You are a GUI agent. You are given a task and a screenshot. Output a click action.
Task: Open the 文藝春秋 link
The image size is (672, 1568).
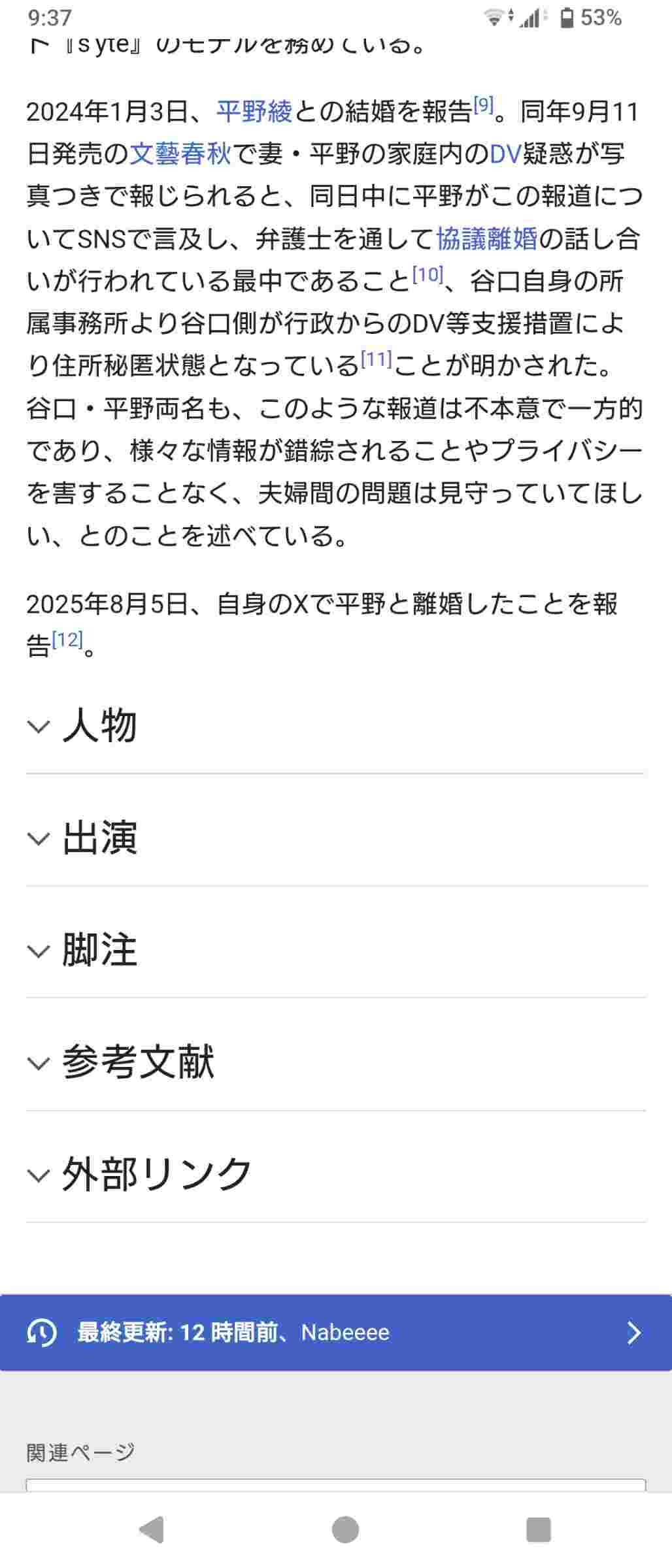tap(180, 154)
